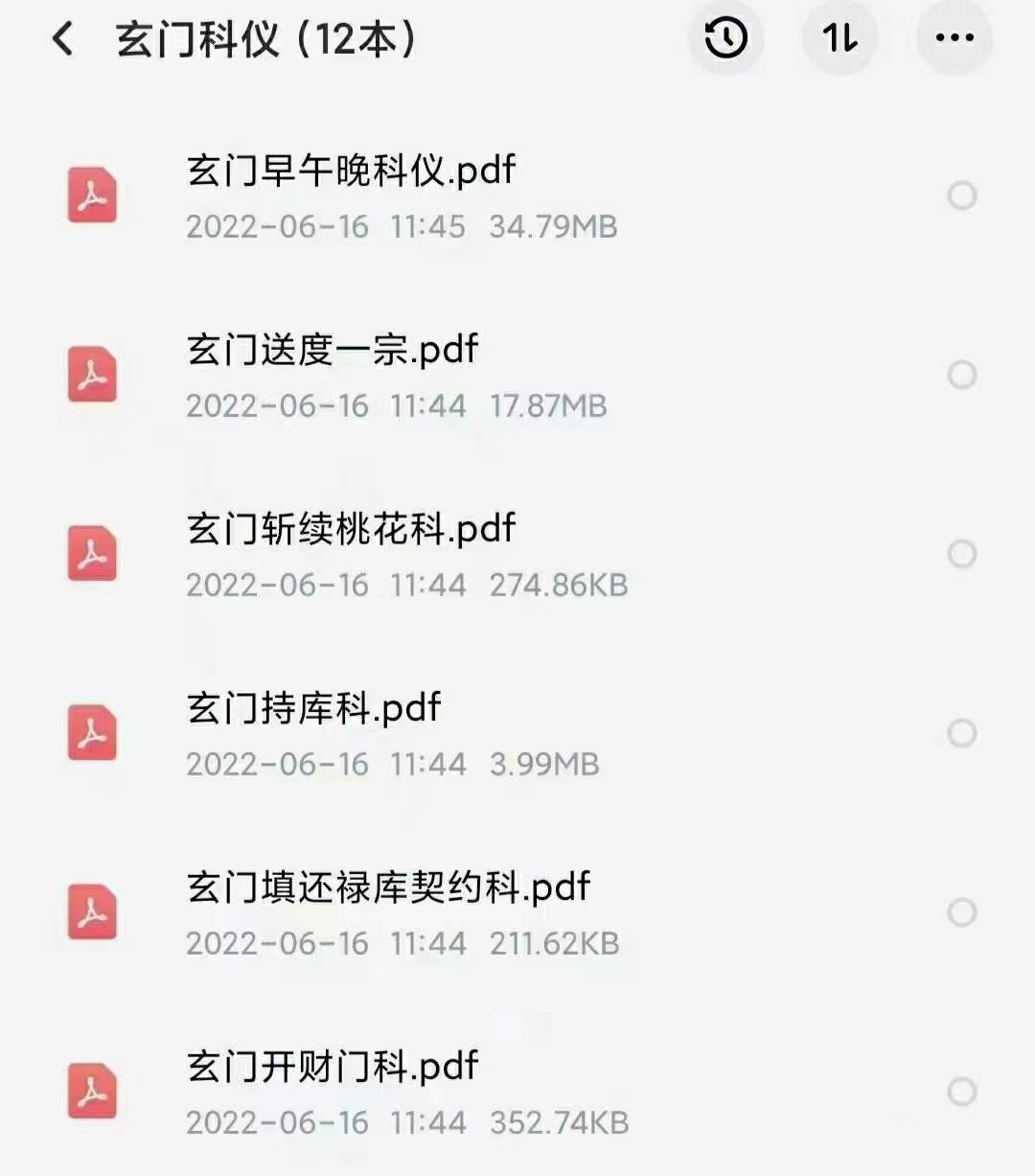Tick the circle beside 玄门斩续桃花科.pdf
Screen dimensions: 1035x1176
point(961,554)
